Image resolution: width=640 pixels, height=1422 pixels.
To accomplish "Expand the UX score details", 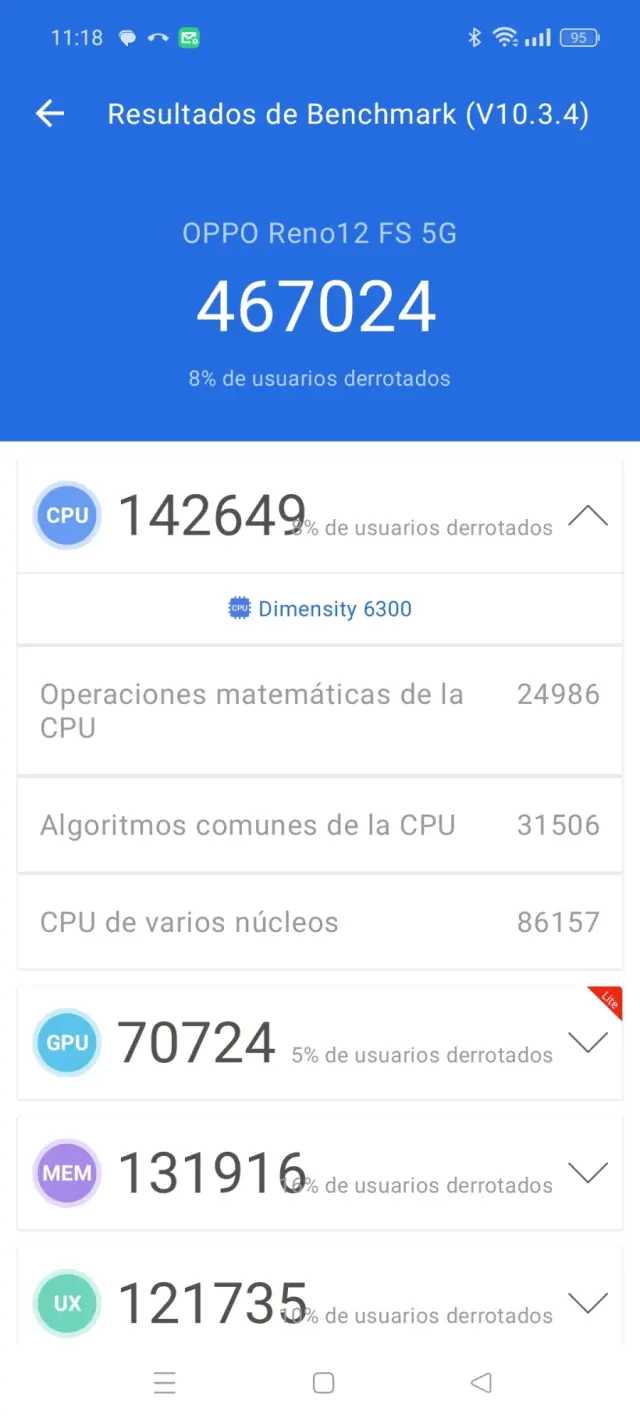I will point(587,1302).
